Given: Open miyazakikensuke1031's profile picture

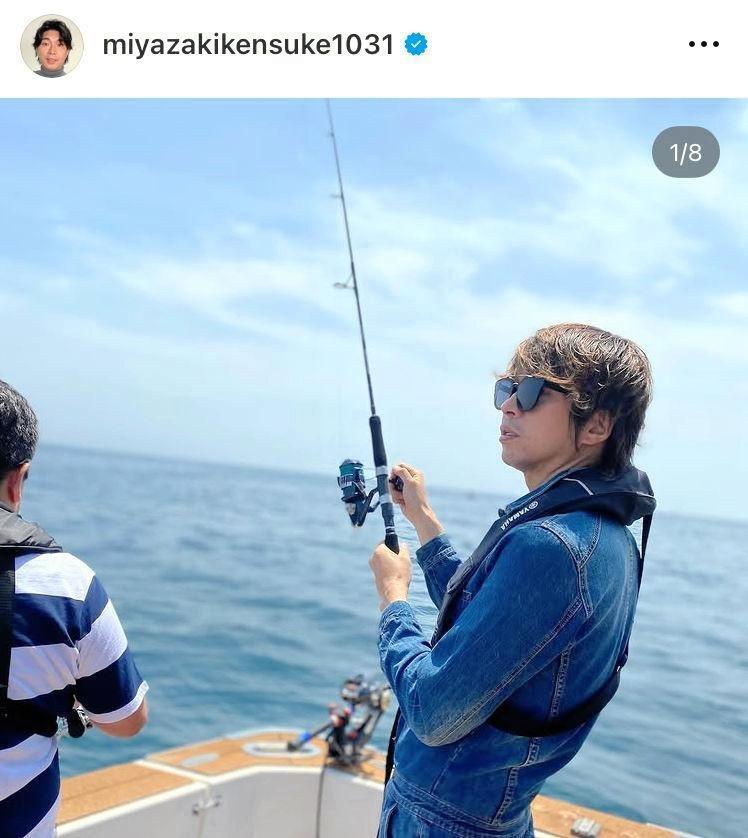Looking at the screenshot, I should pos(52,46).
